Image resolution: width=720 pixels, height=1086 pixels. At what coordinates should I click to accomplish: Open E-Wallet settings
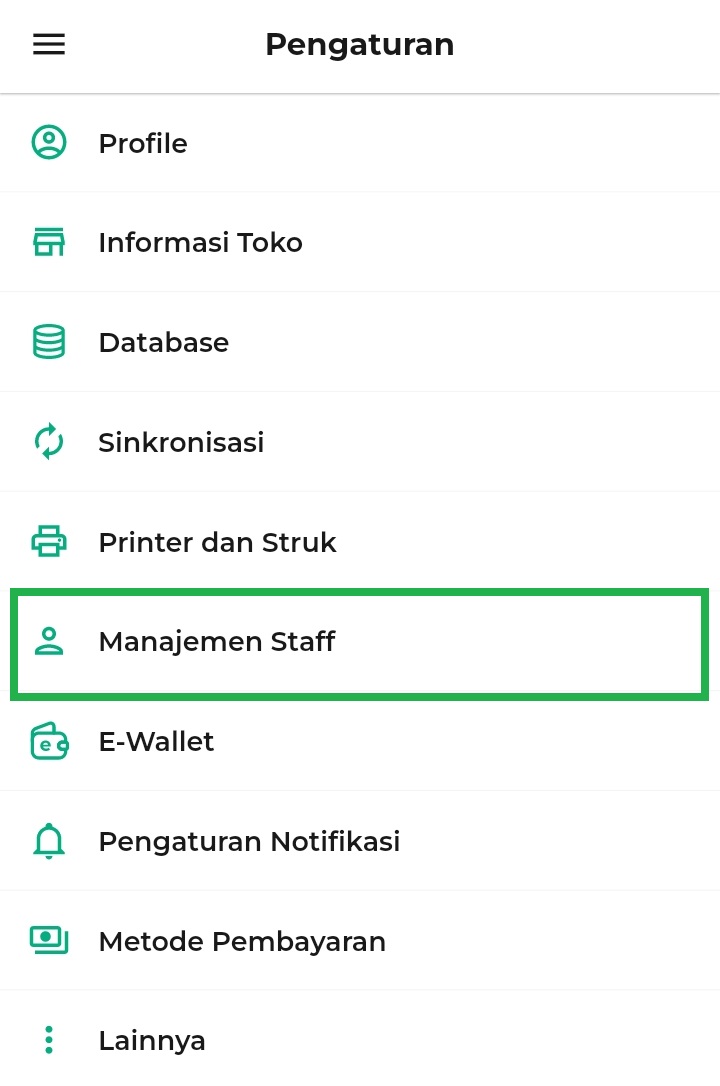click(360, 742)
